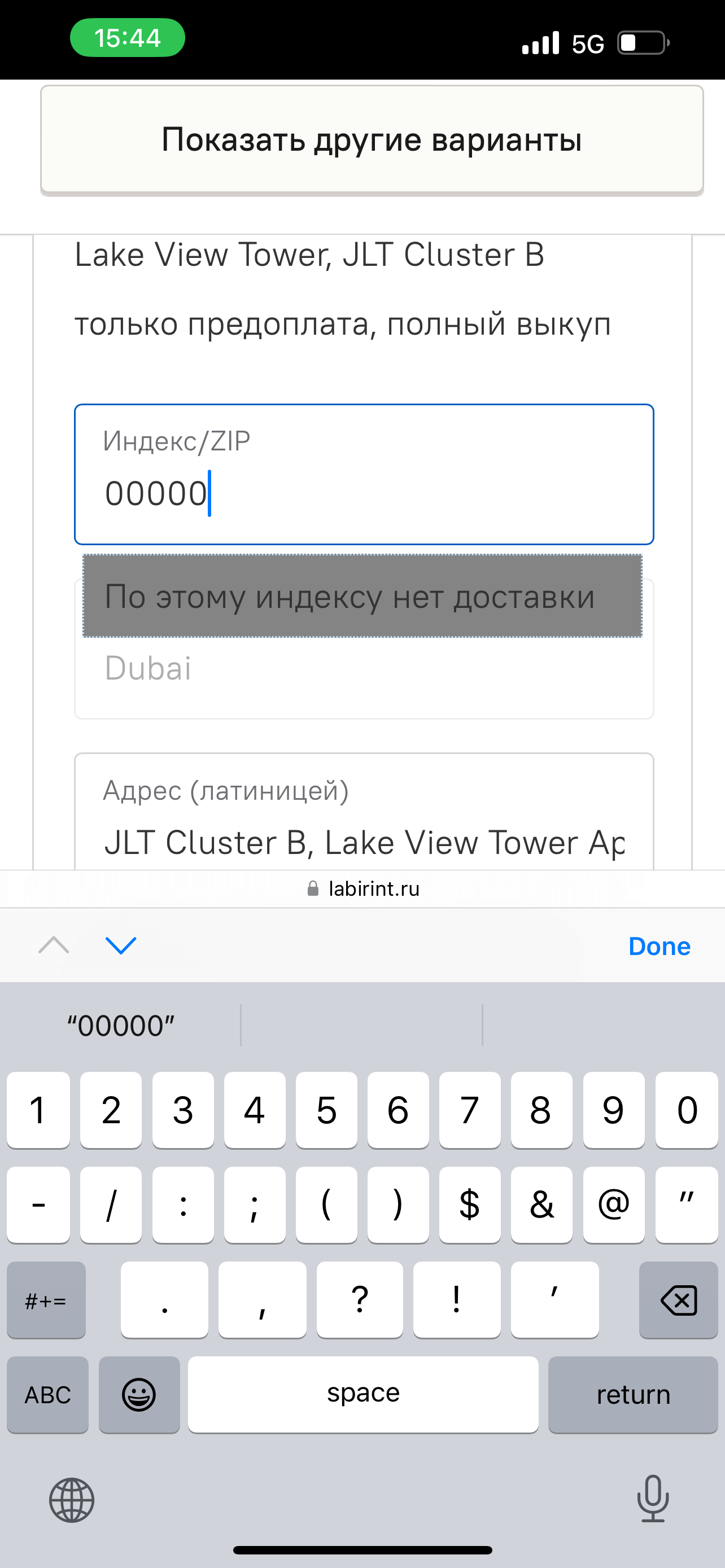Screen dimensions: 725x1568
Task: Change keyboard language with globe icon
Action: (x=72, y=1500)
